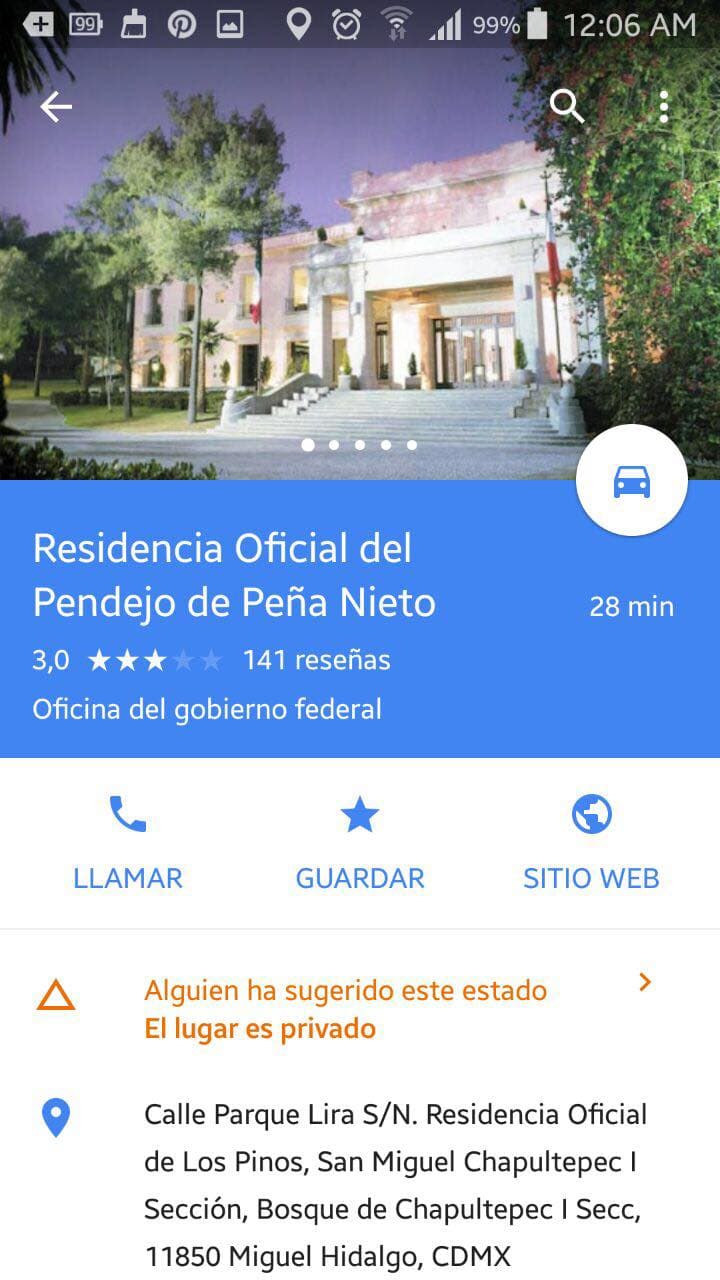The height and width of the screenshot is (1280, 720).
Task: Tap the globe icon above SITIO WEB
Action: 591,813
